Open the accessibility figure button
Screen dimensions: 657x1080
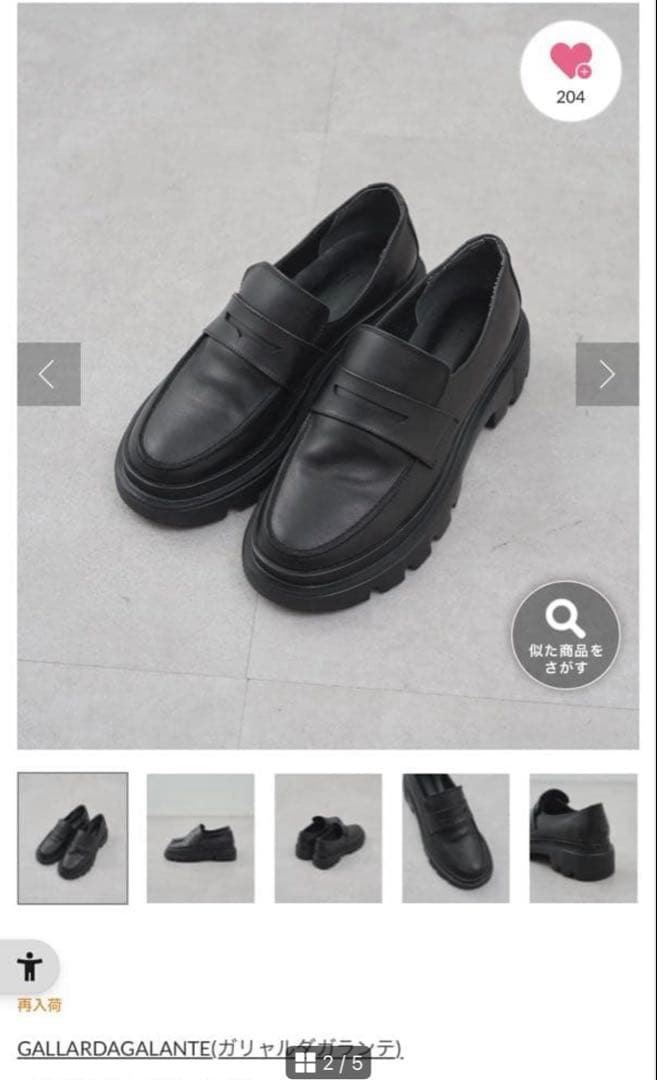click(x=29, y=966)
